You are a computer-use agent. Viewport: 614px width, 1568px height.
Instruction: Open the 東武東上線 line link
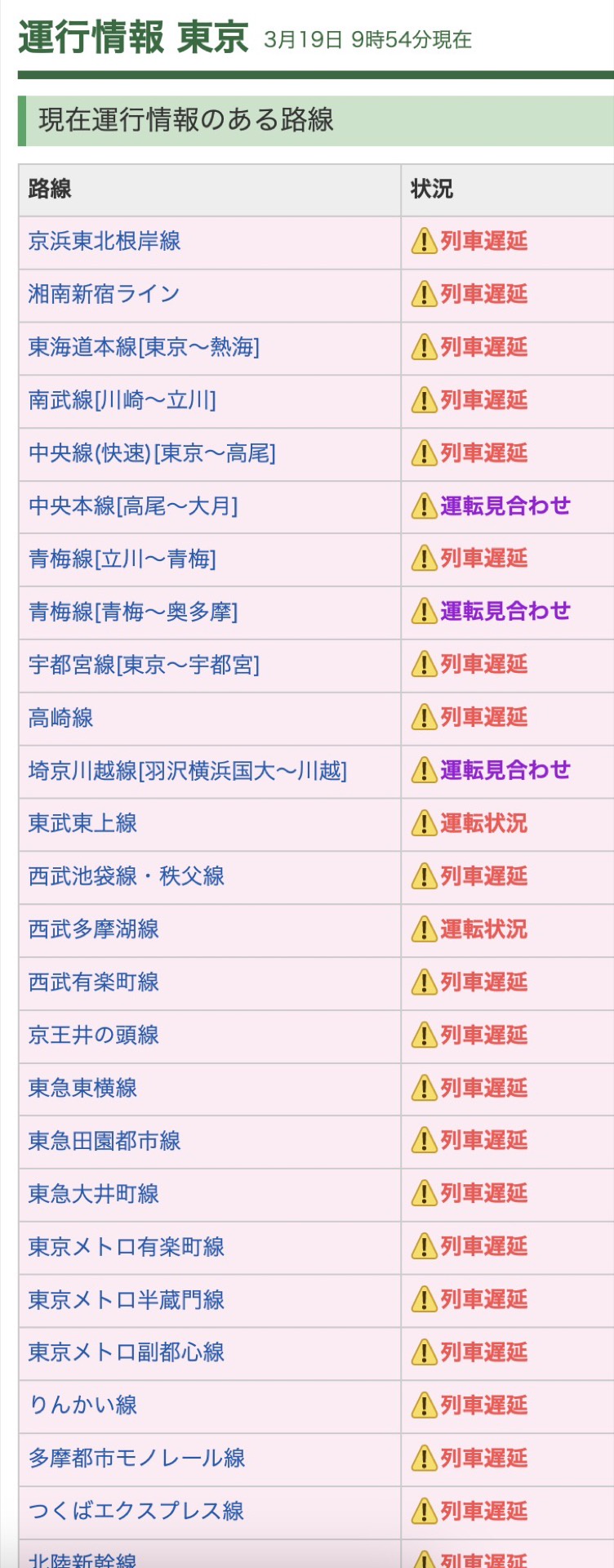click(82, 823)
